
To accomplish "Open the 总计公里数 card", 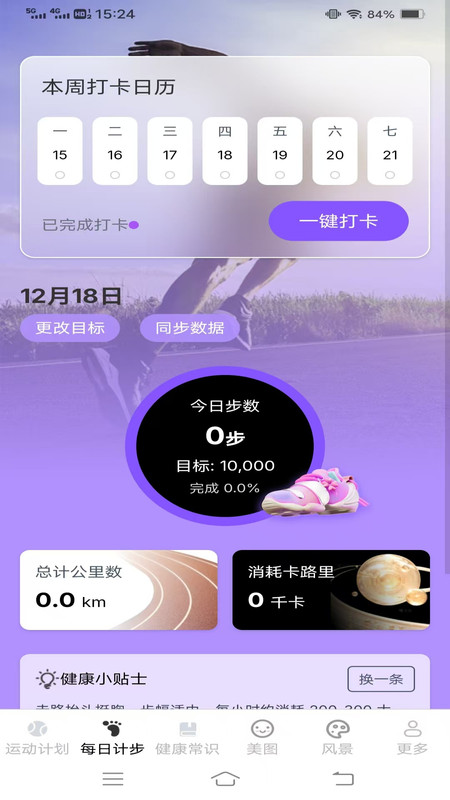I will pos(119,590).
